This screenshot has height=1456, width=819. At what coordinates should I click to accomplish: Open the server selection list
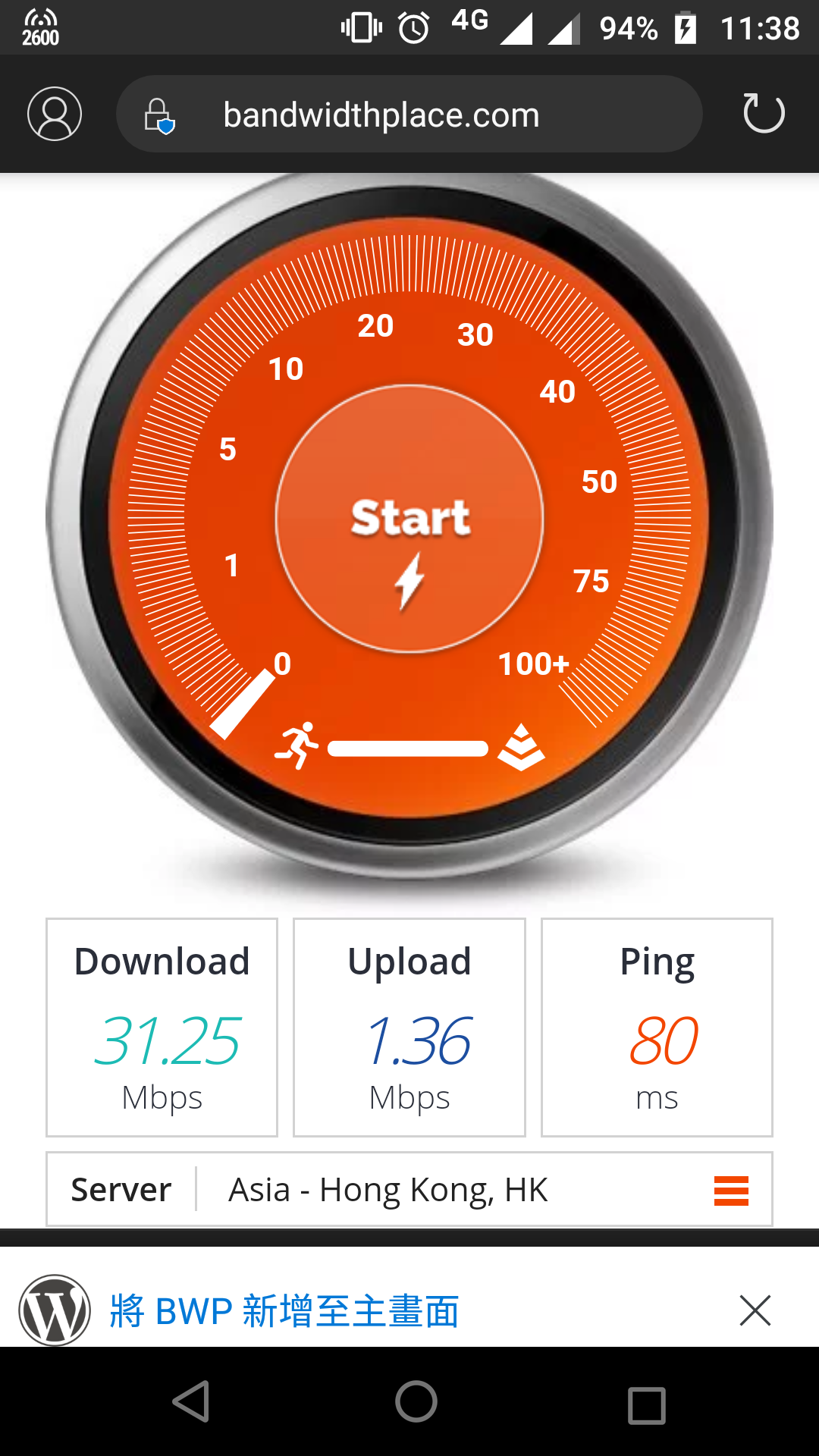coord(731,1191)
